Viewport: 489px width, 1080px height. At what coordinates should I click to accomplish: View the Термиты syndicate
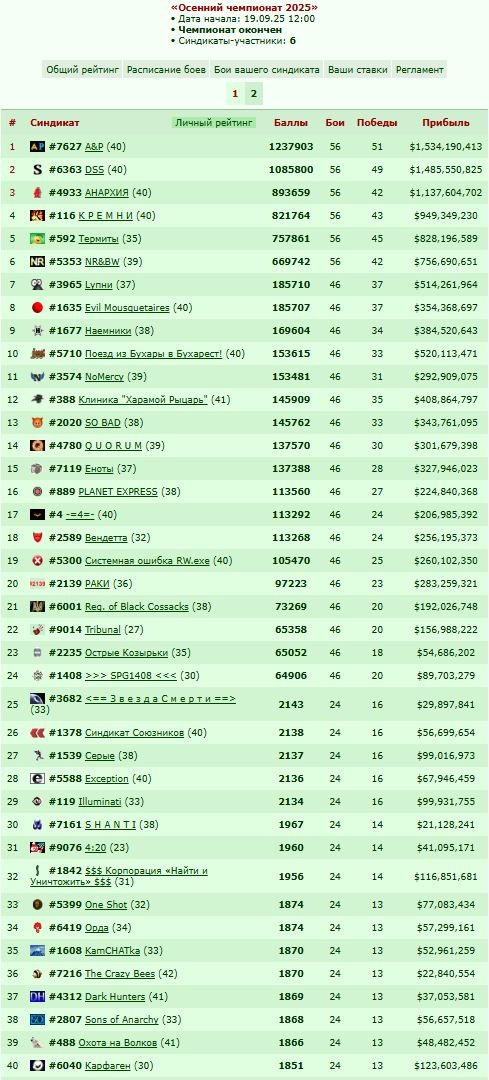pos(98,239)
